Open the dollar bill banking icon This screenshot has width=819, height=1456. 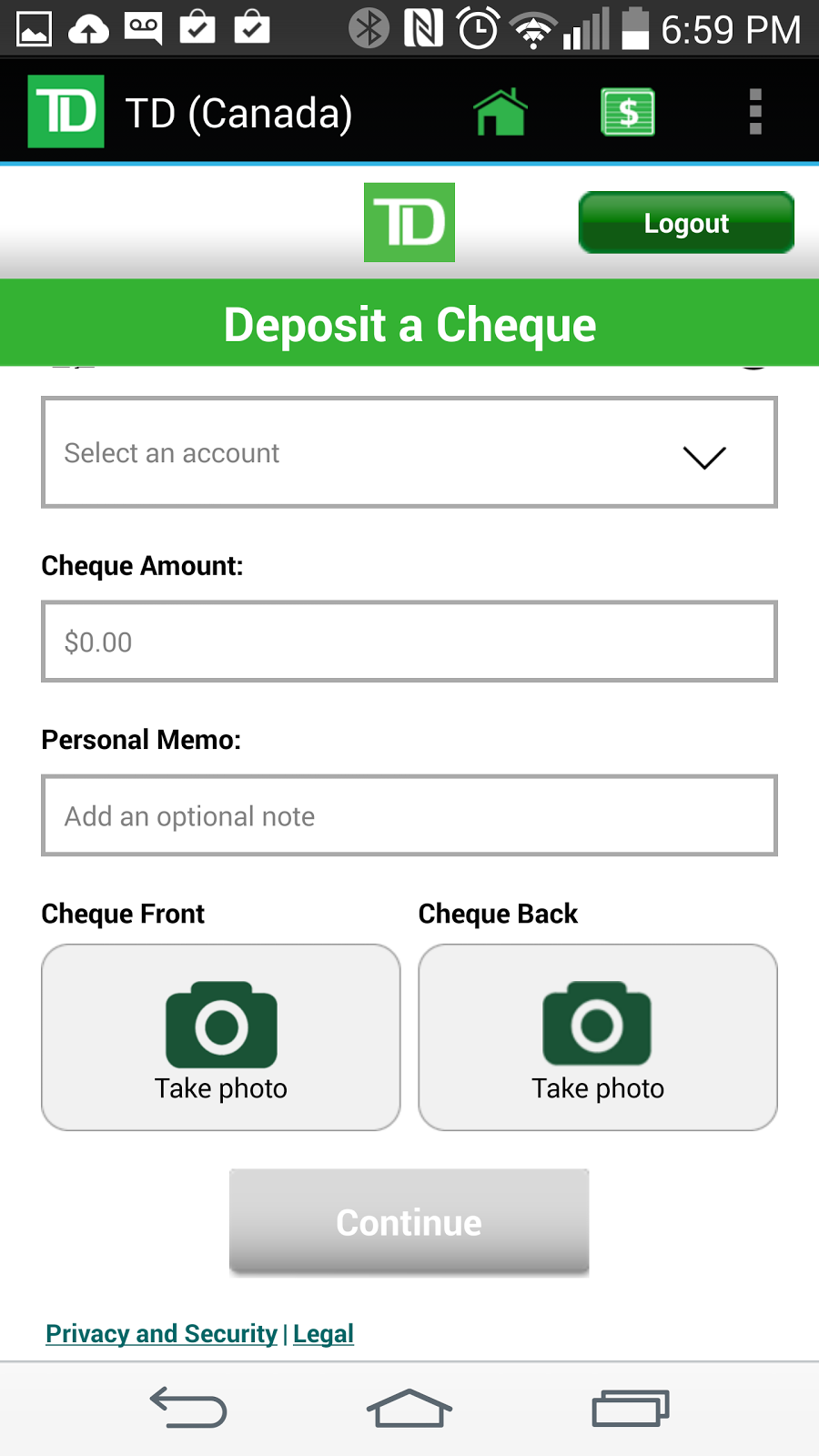click(x=628, y=110)
